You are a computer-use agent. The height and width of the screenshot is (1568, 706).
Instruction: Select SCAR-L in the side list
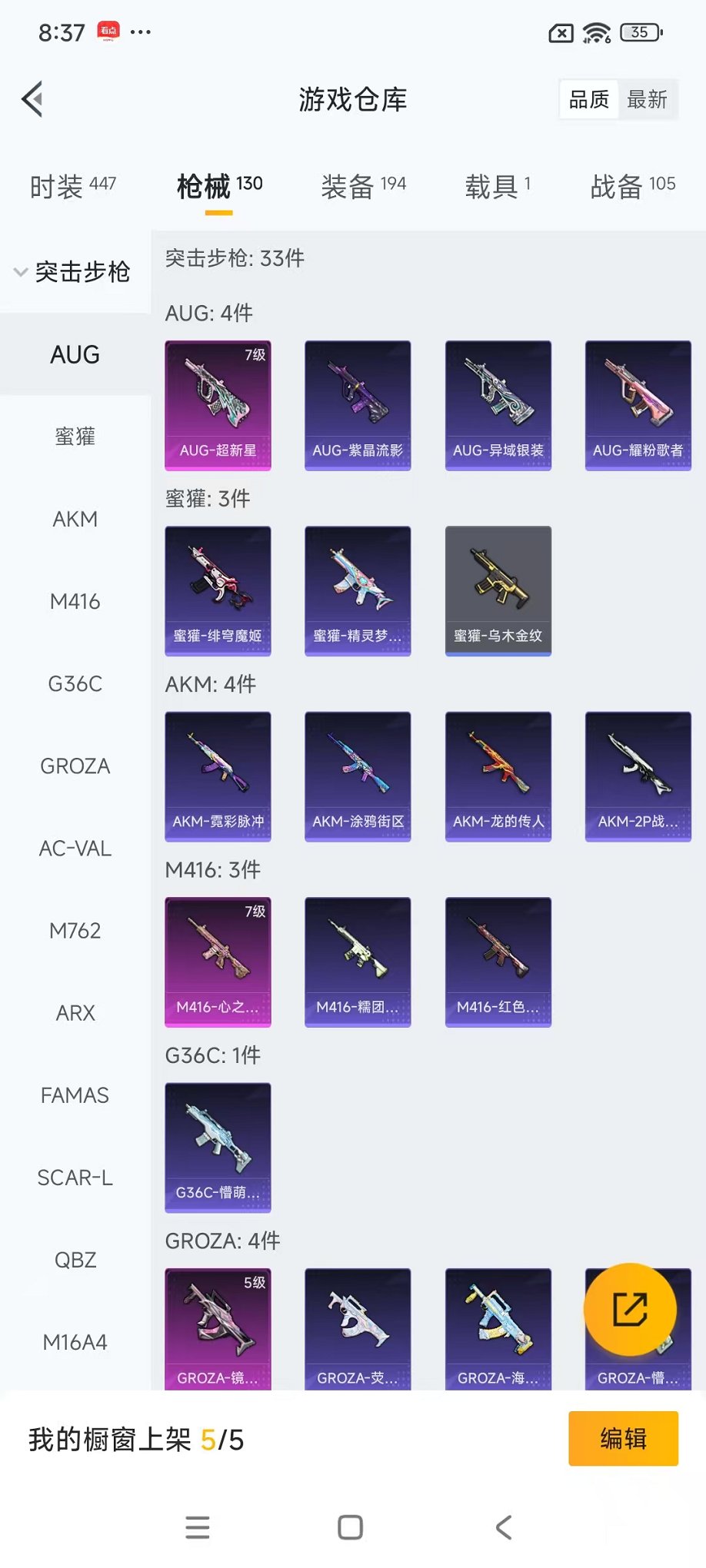point(75,1178)
